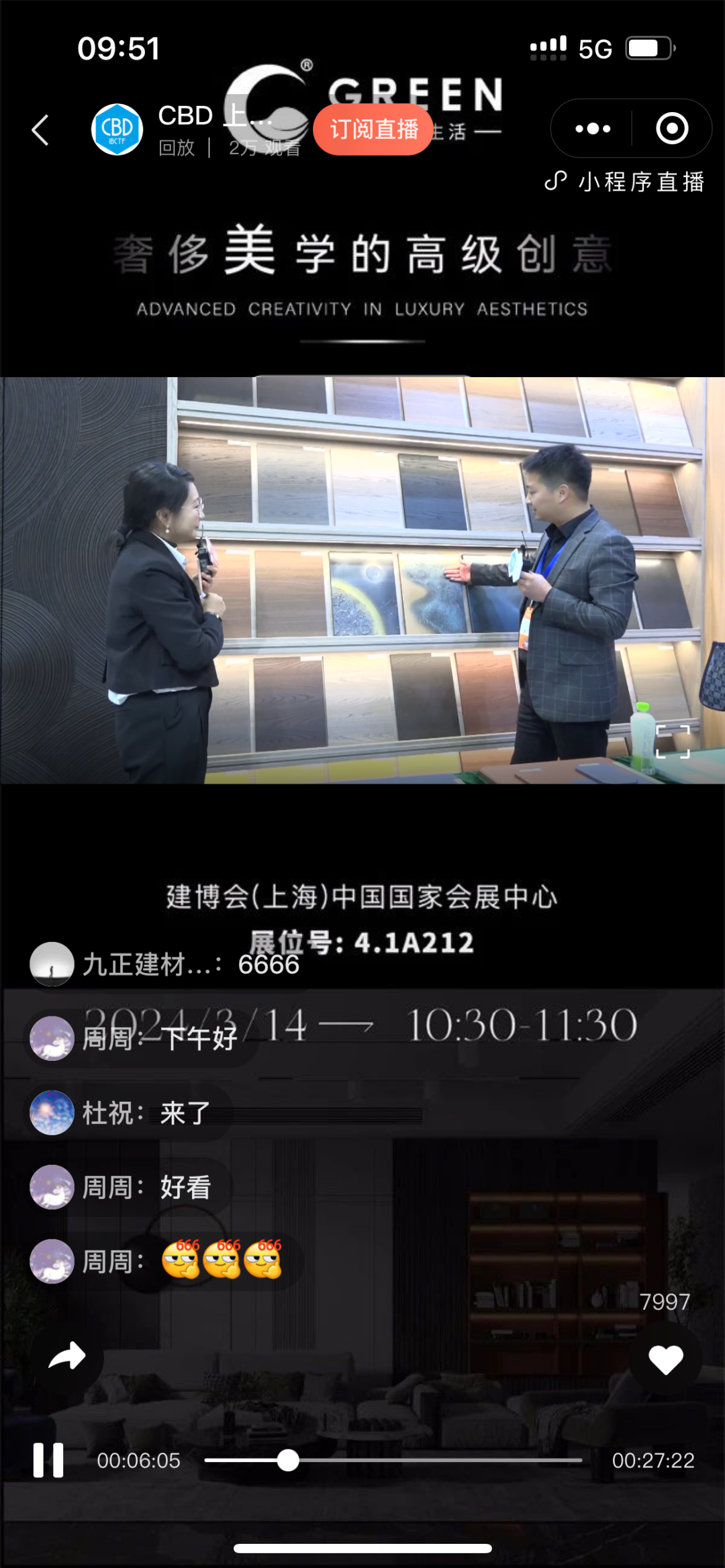Pause the replay playback
Viewport: 725px width, 1568px height.
[x=48, y=1460]
